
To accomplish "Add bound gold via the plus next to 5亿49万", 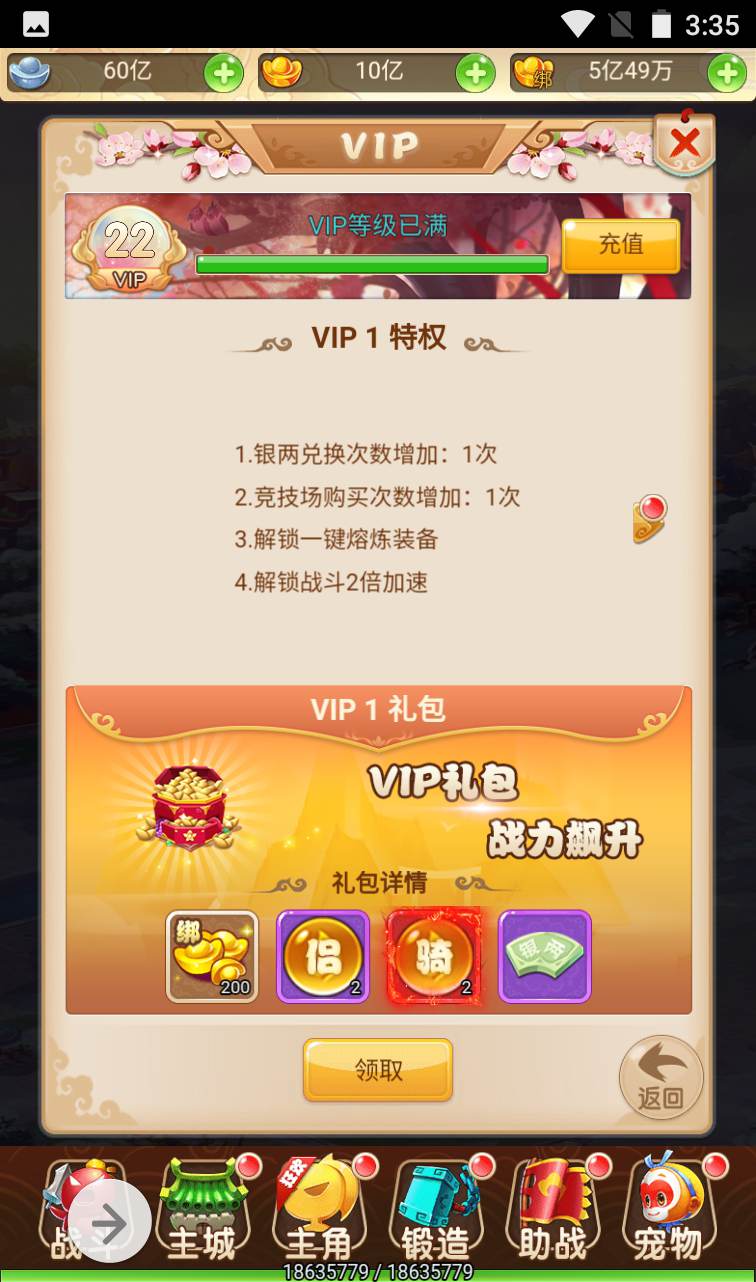I will coord(726,73).
